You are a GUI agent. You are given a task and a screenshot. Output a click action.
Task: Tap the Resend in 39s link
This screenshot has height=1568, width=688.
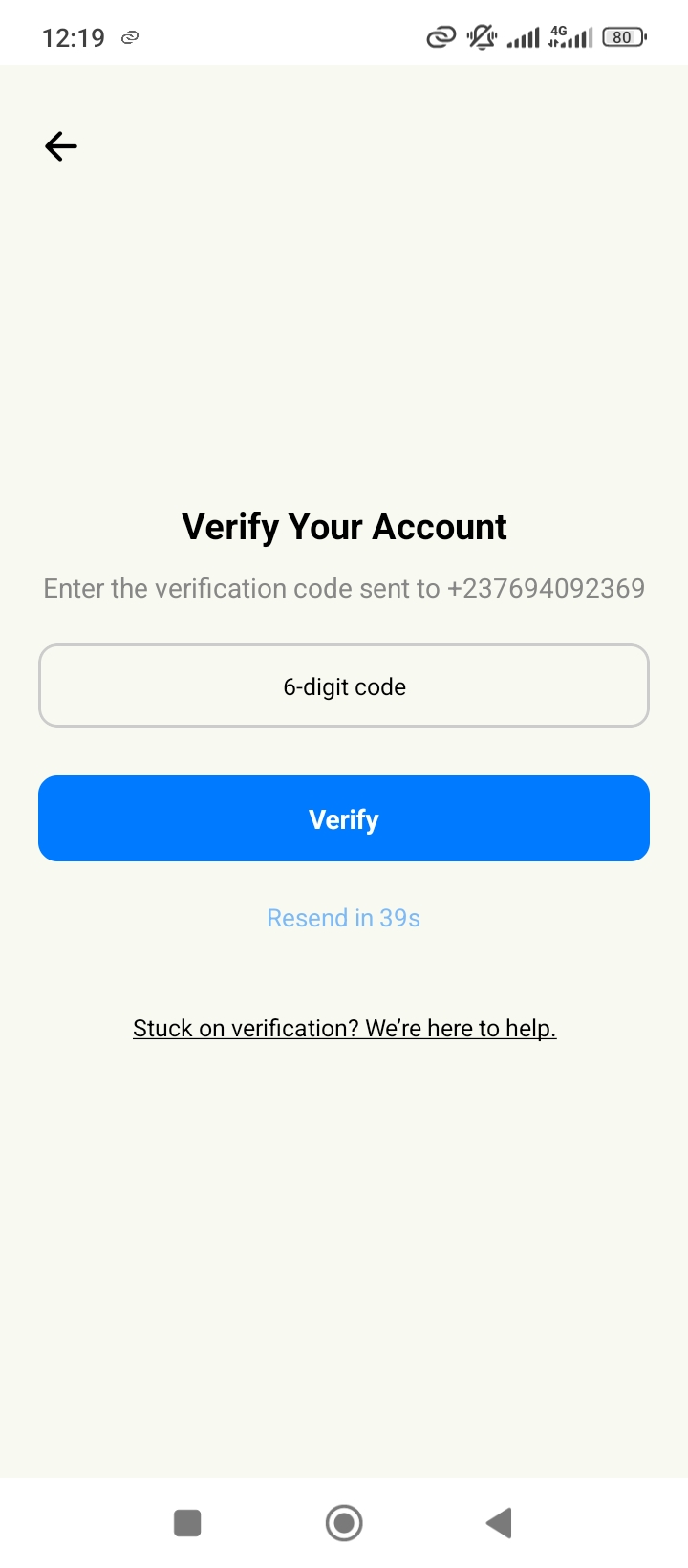pyautogui.click(x=343, y=917)
